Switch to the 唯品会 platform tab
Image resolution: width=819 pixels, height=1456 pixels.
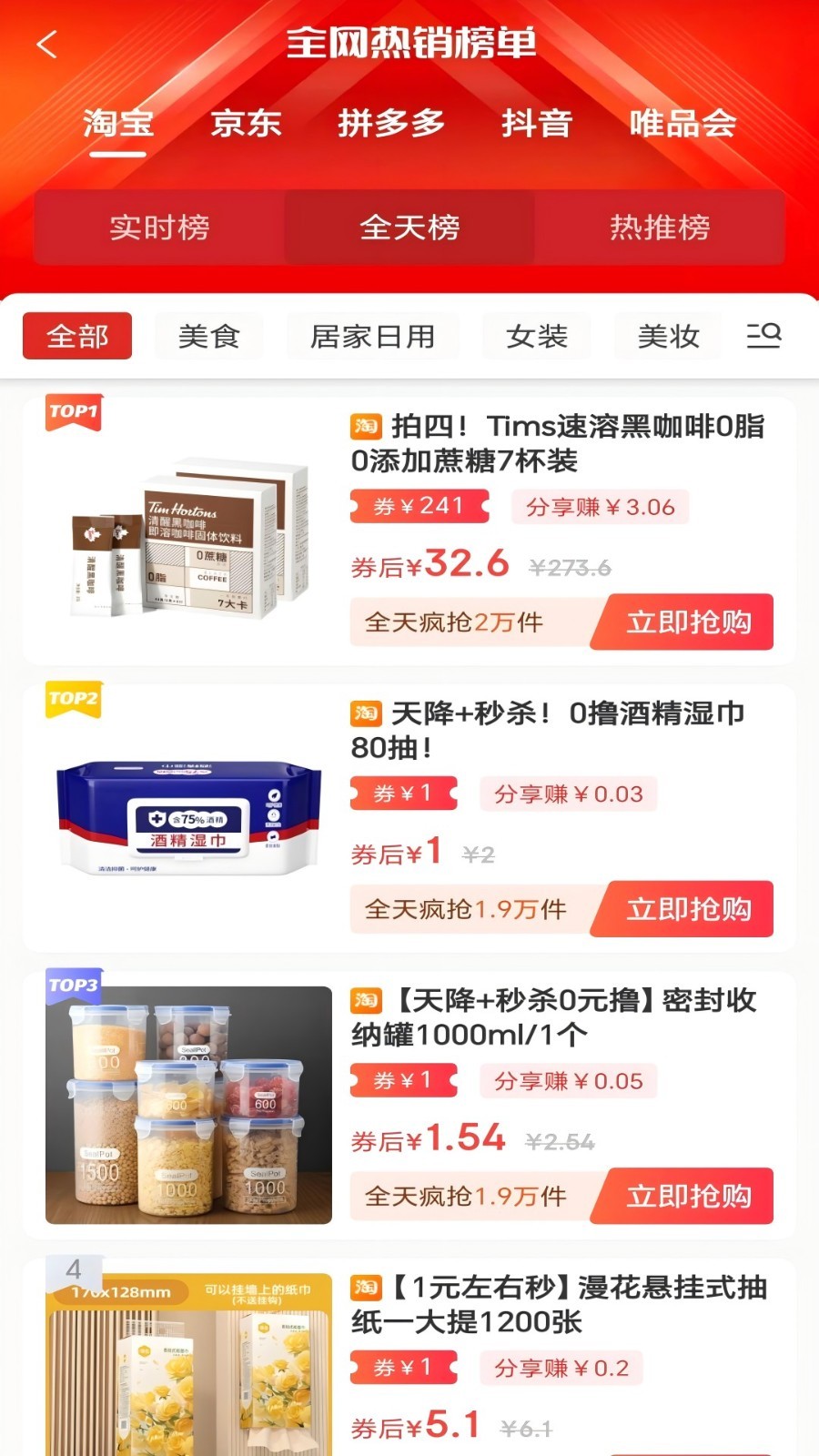pos(682,123)
